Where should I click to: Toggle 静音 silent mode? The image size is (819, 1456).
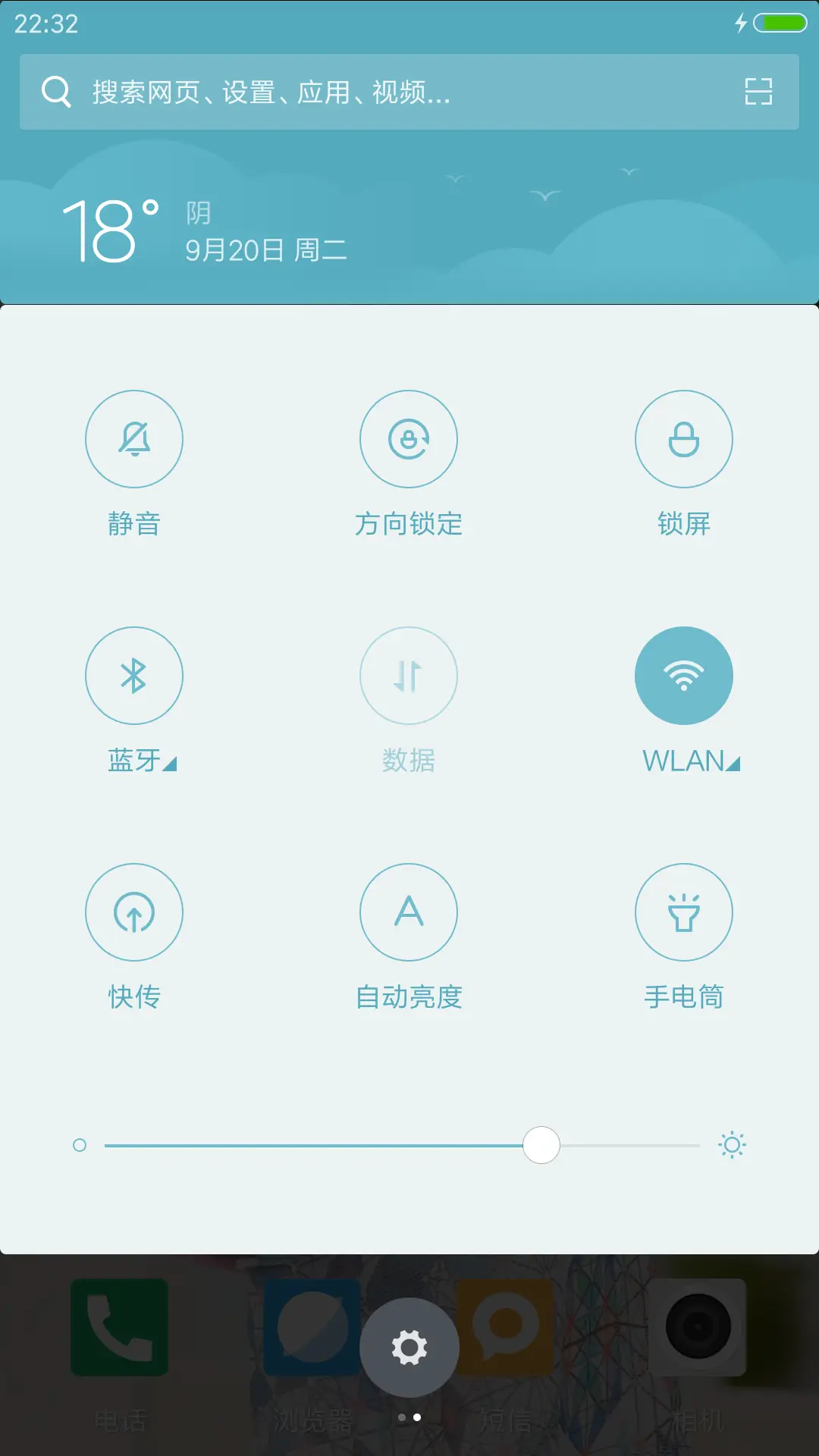[x=134, y=439]
